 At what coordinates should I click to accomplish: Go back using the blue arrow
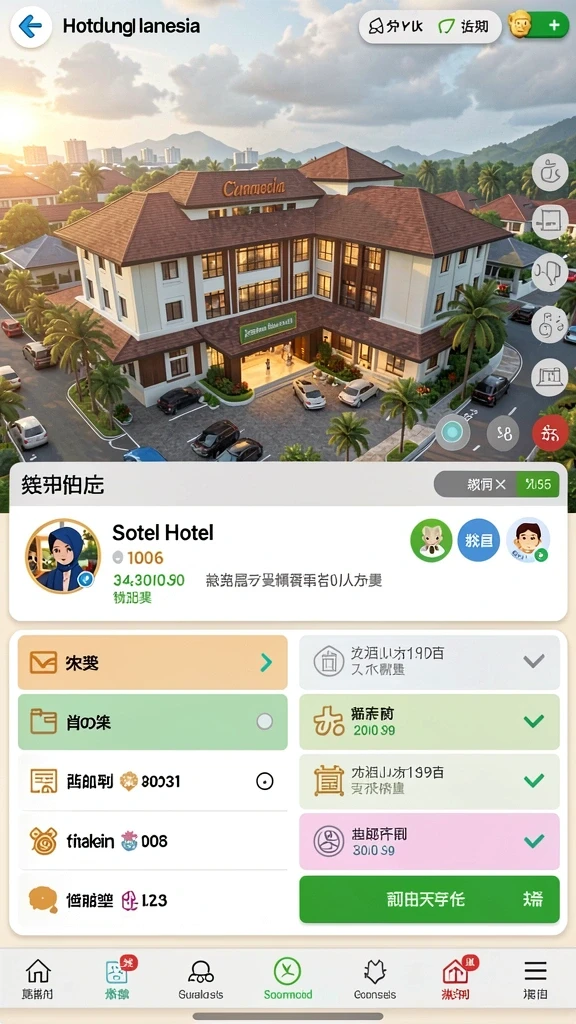(x=31, y=27)
